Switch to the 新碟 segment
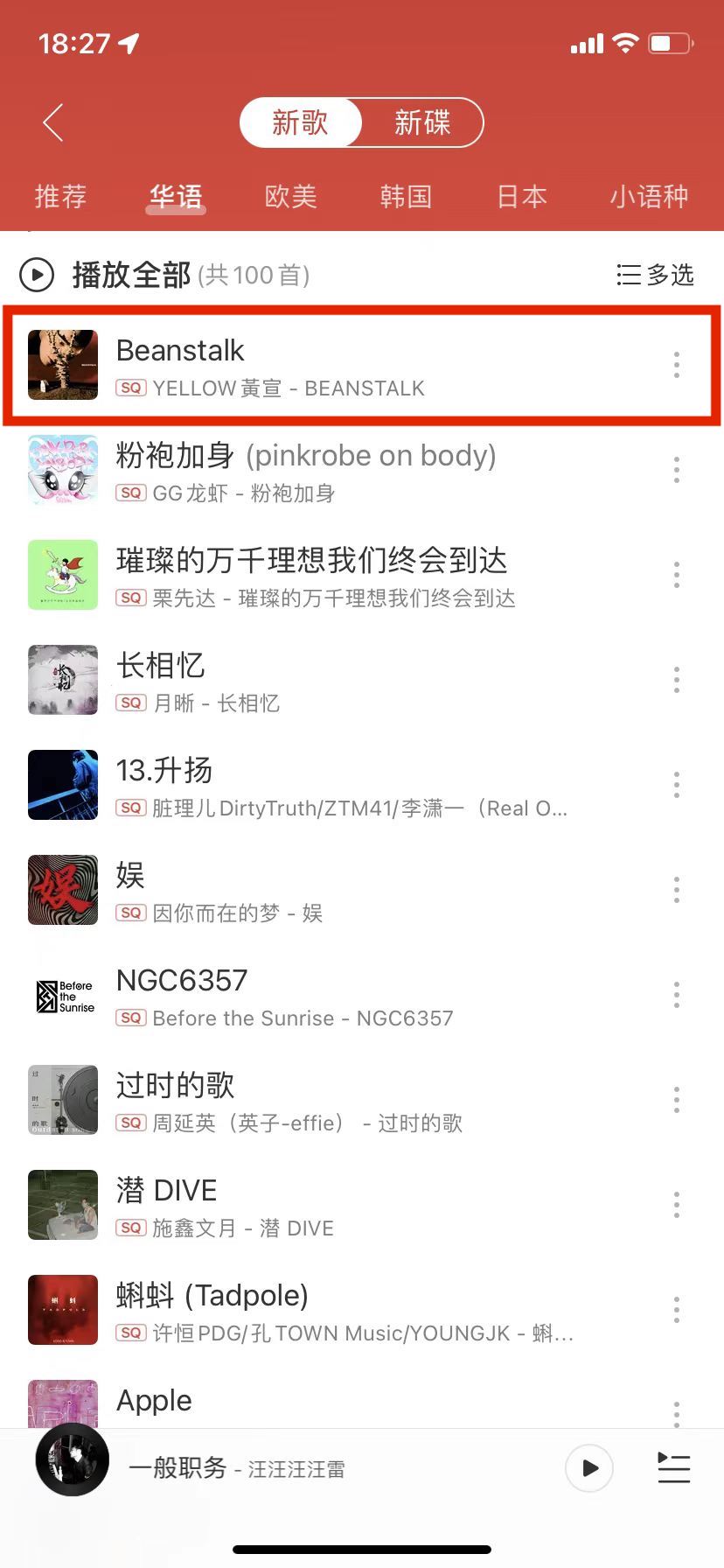Viewport: 724px width, 1568px height. coord(421,122)
